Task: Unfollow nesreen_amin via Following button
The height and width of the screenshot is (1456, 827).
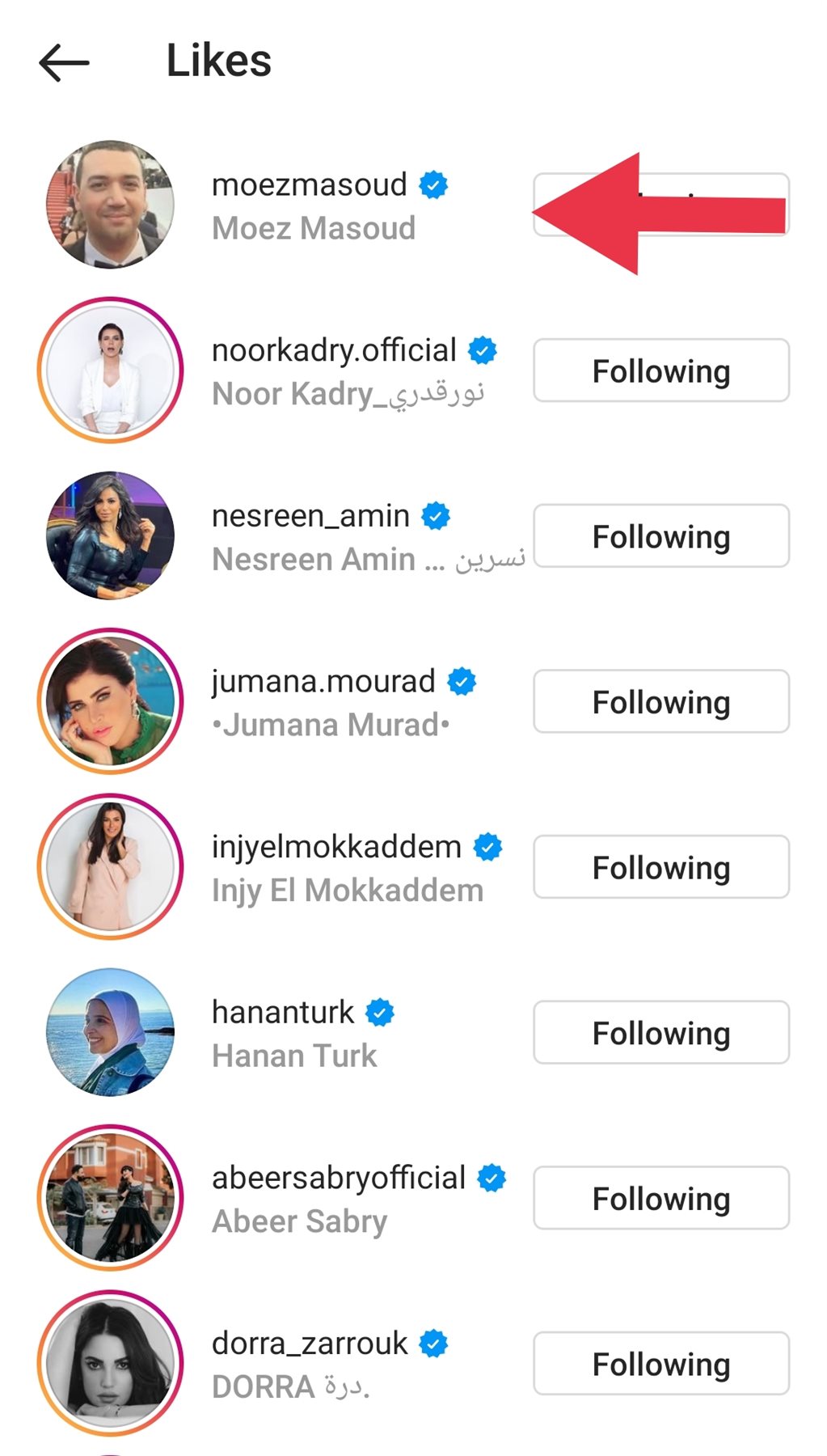Action: (660, 536)
